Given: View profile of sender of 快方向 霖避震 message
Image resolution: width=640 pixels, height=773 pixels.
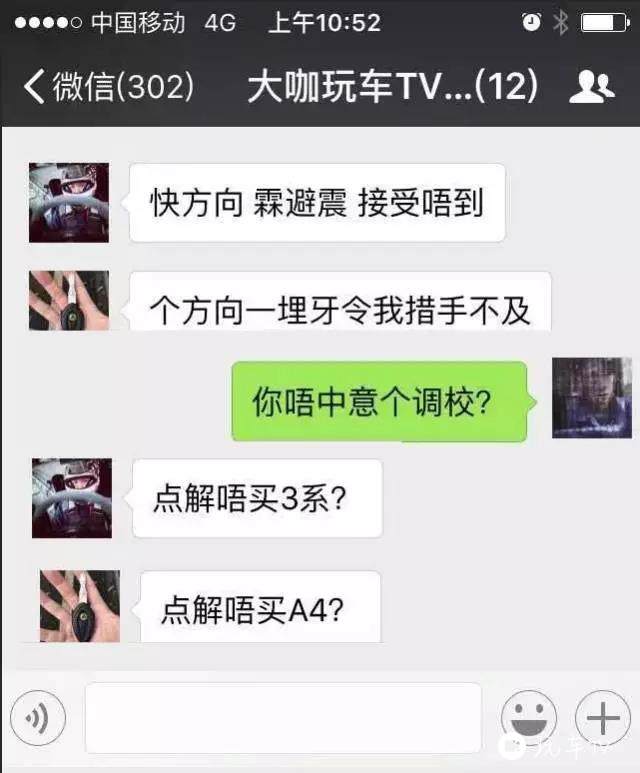Looking at the screenshot, I should click(68, 203).
